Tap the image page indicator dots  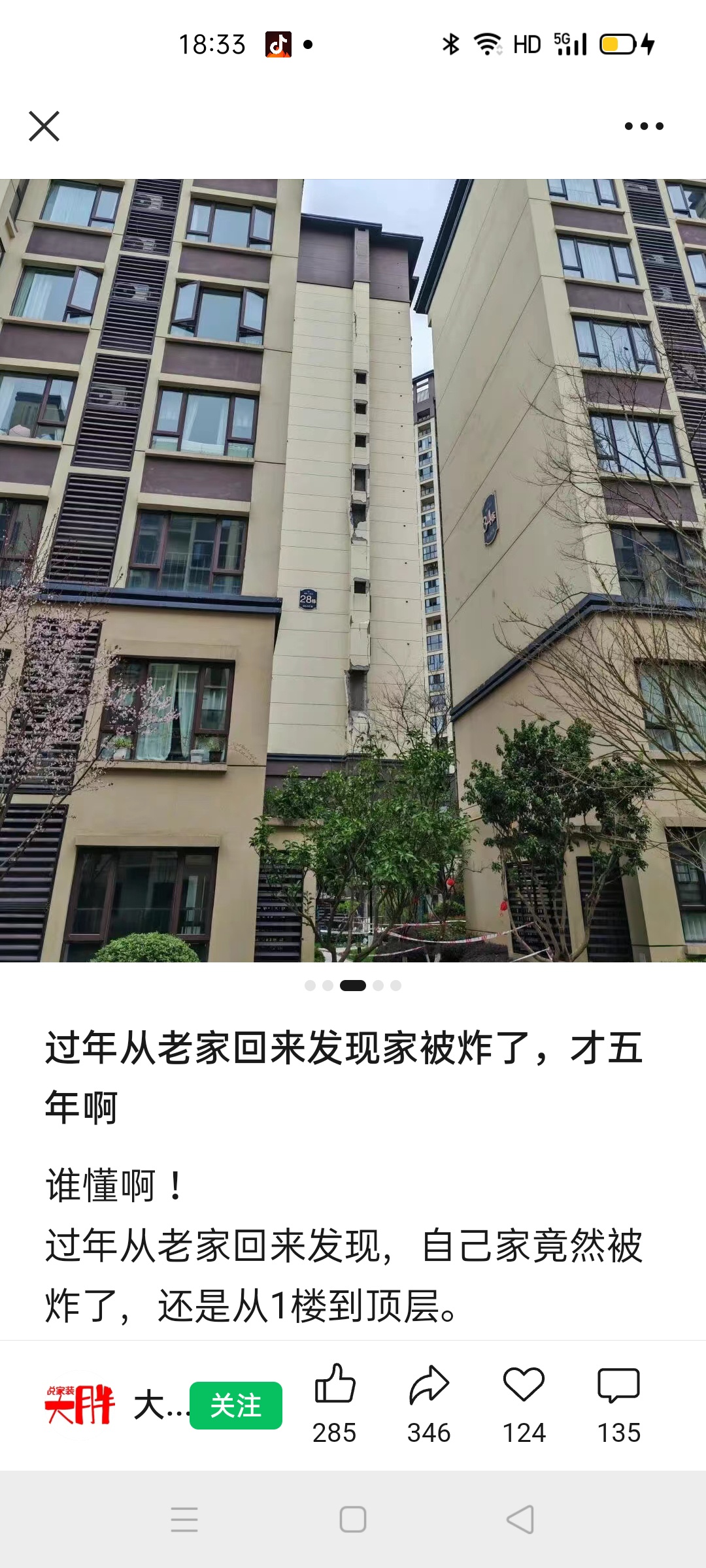(353, 985)
